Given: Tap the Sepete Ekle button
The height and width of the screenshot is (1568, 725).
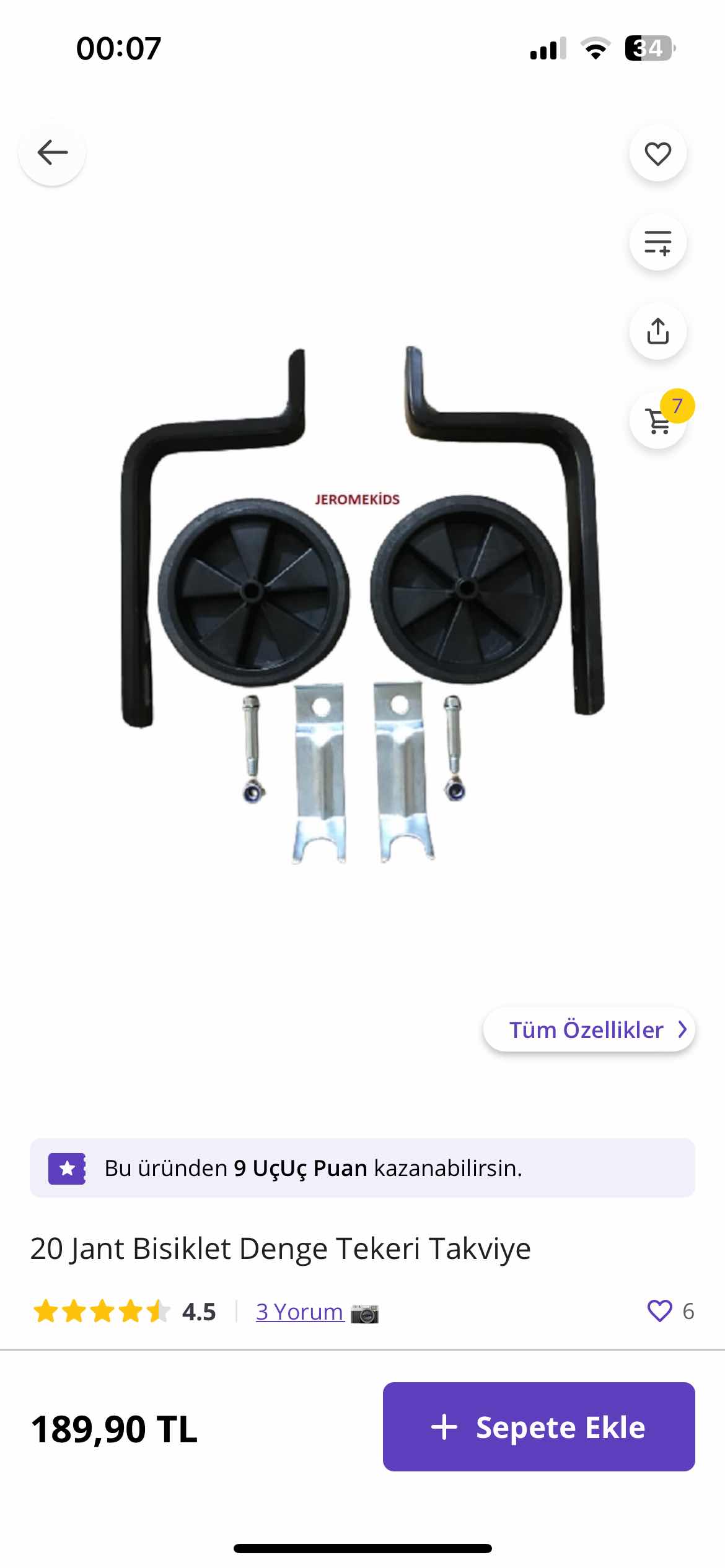Looking at the screenshot, I should click(x=538, y=1427).
